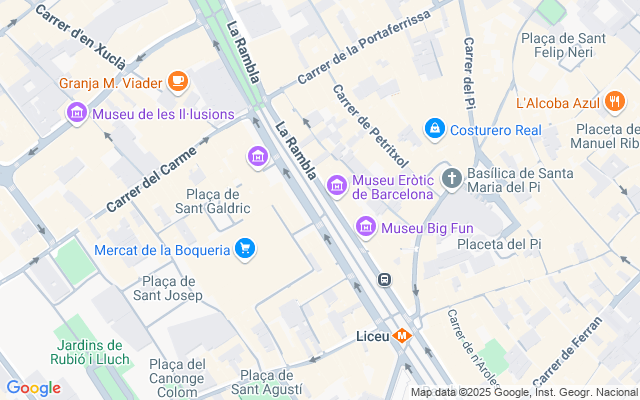Screen dimensions: 640x400
Task: Select the Granja M. Viader cafe marker
Action: click(x=177, y=81)
